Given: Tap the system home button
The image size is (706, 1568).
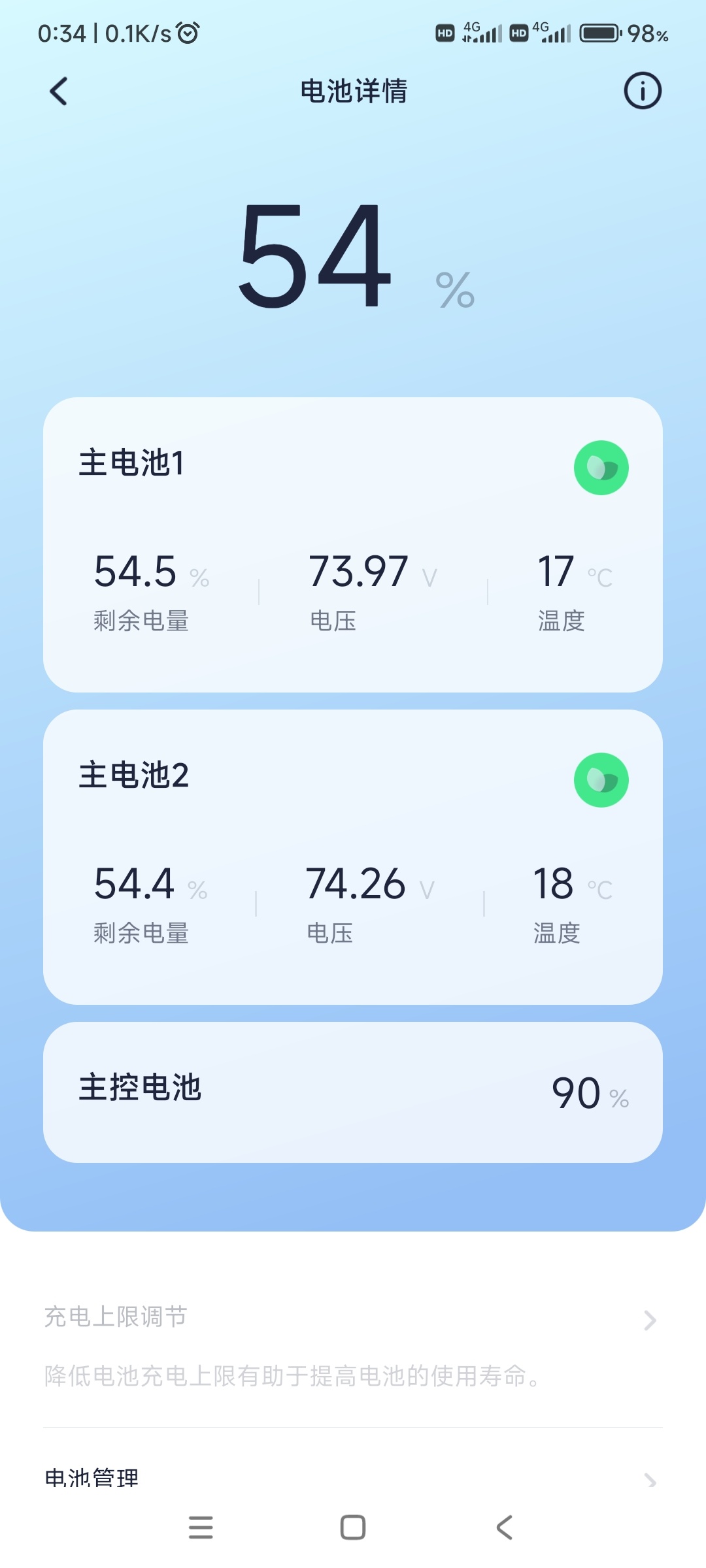Looking at the screenshot, I should point(353,1527).
